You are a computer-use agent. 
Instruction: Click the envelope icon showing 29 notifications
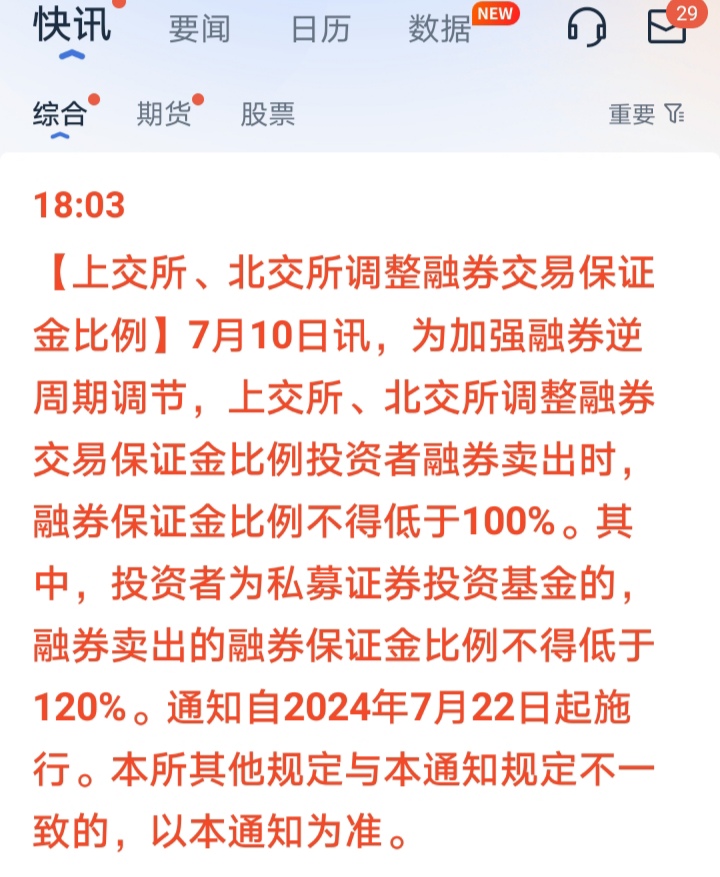click(668, 27)
